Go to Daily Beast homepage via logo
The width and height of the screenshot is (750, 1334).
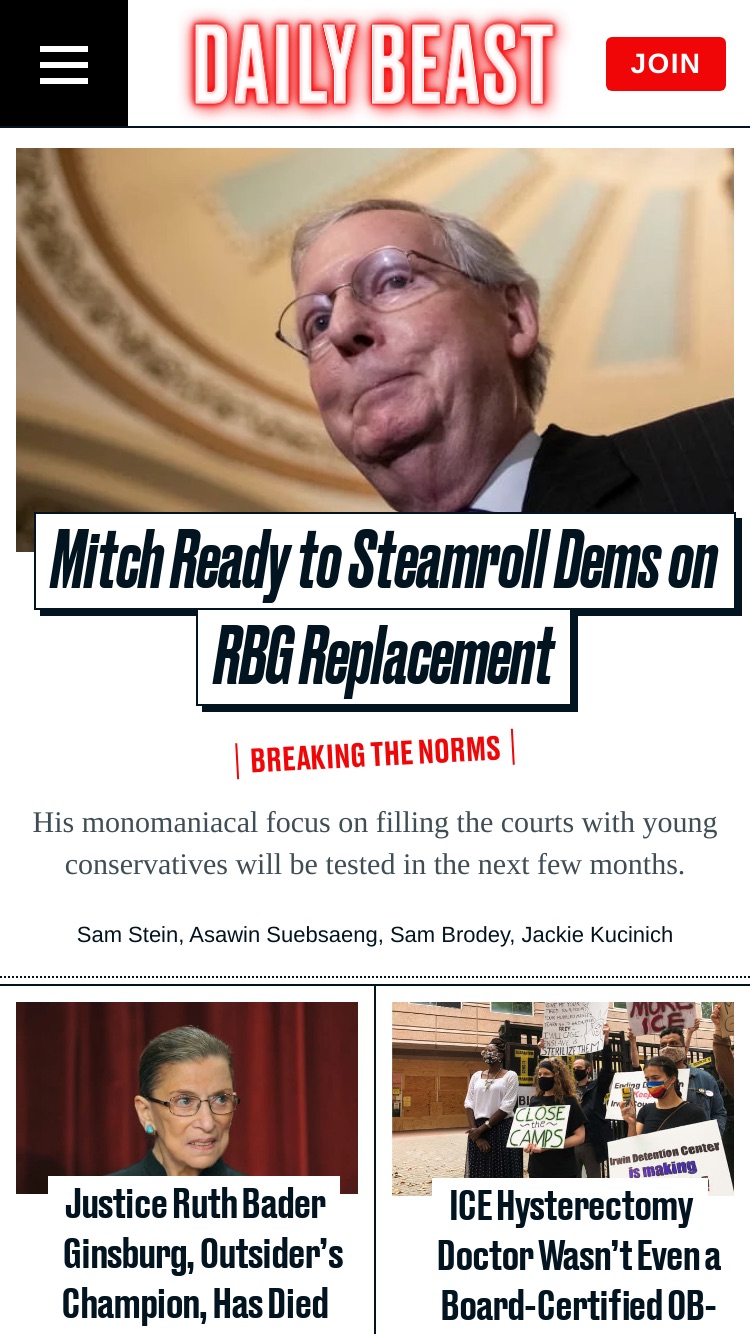[373, 64]
